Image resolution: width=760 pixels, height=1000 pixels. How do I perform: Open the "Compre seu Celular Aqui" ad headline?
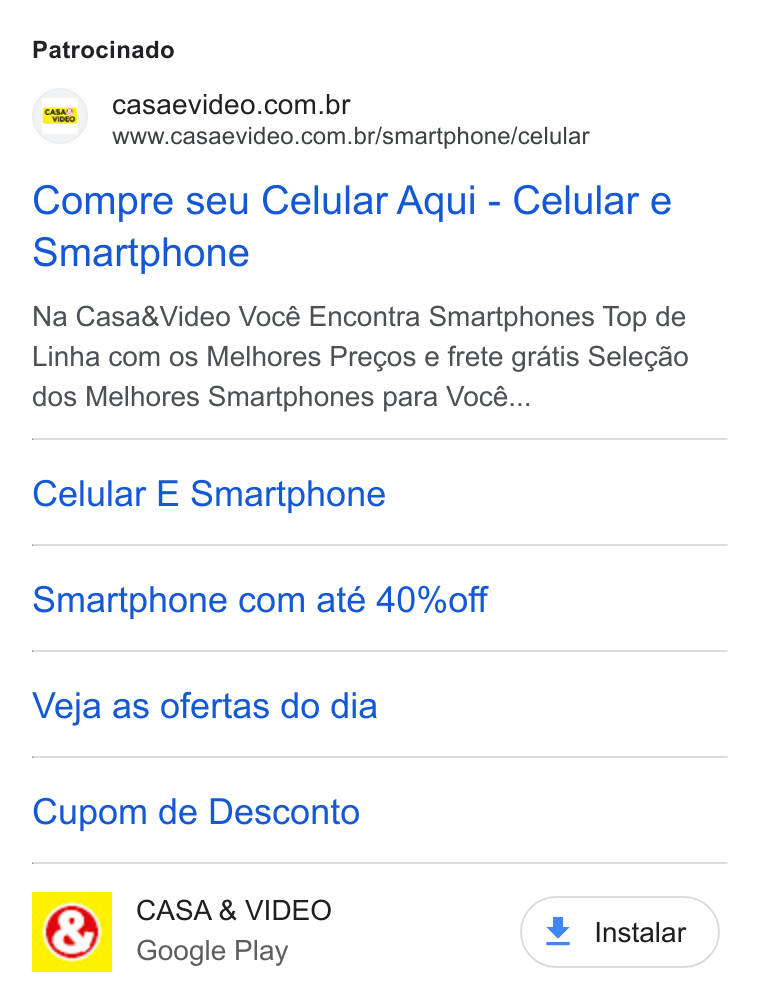pyautogui.click(x=352, y=226)
